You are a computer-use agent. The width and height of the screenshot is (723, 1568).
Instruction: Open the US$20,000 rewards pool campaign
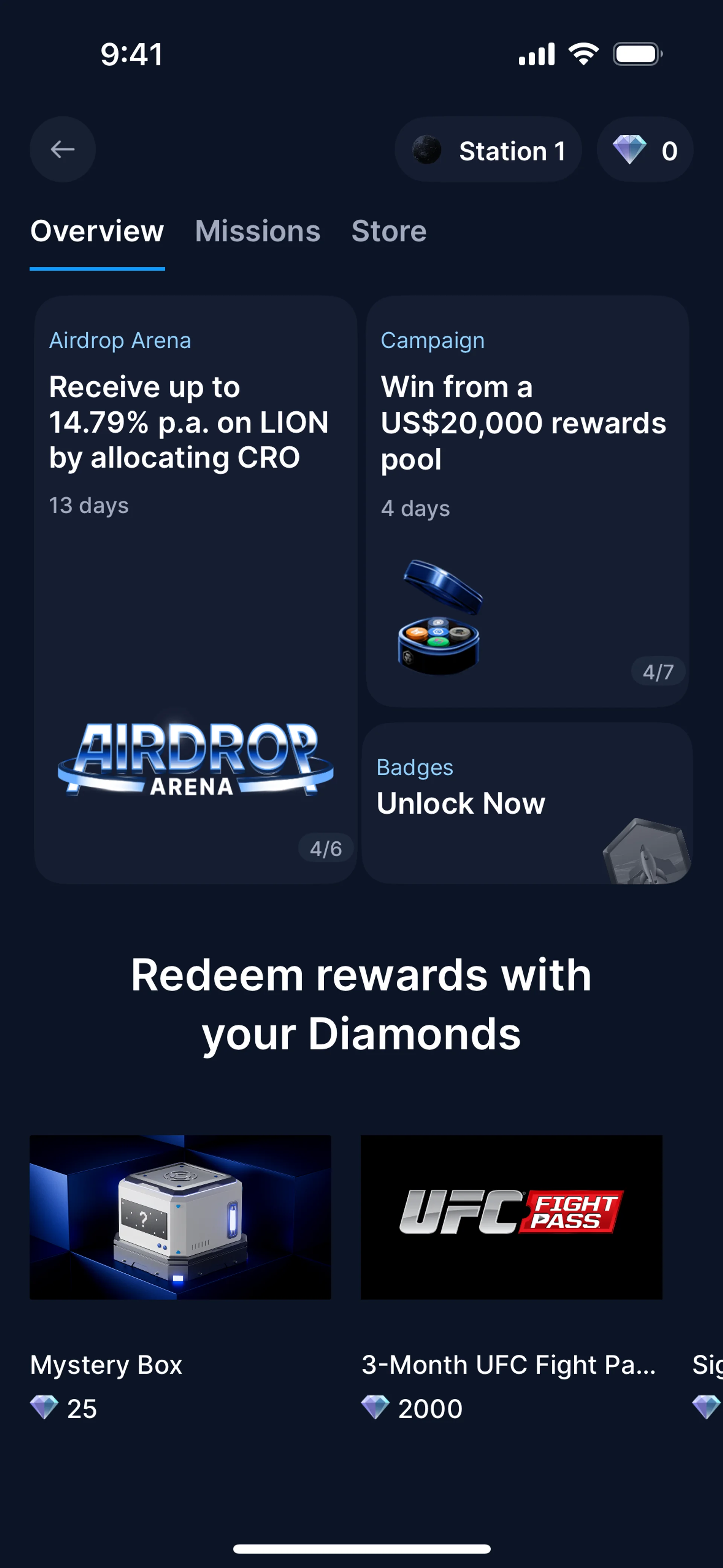click(527, 500)
